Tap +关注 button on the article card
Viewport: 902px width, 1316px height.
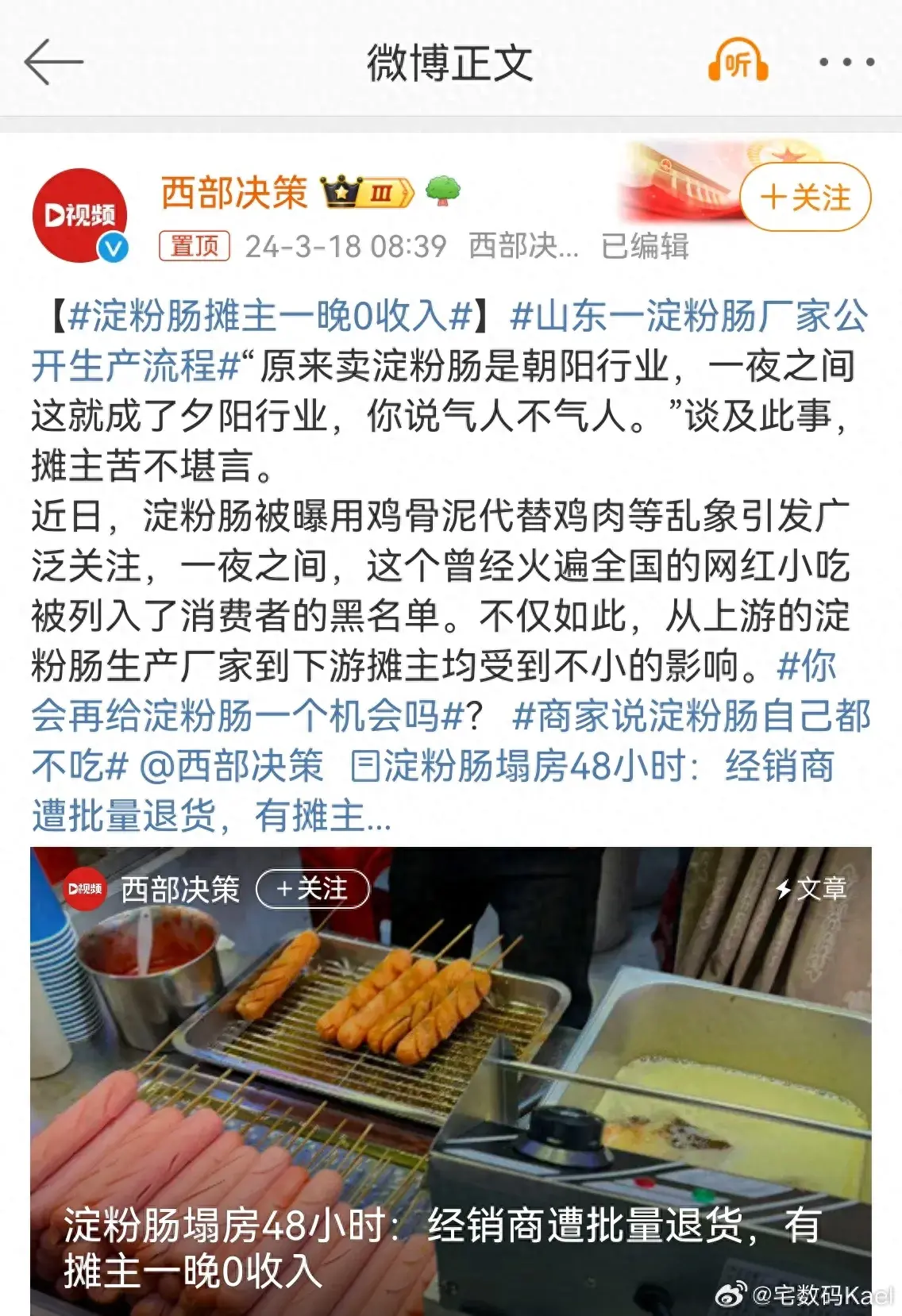(313, 889)
